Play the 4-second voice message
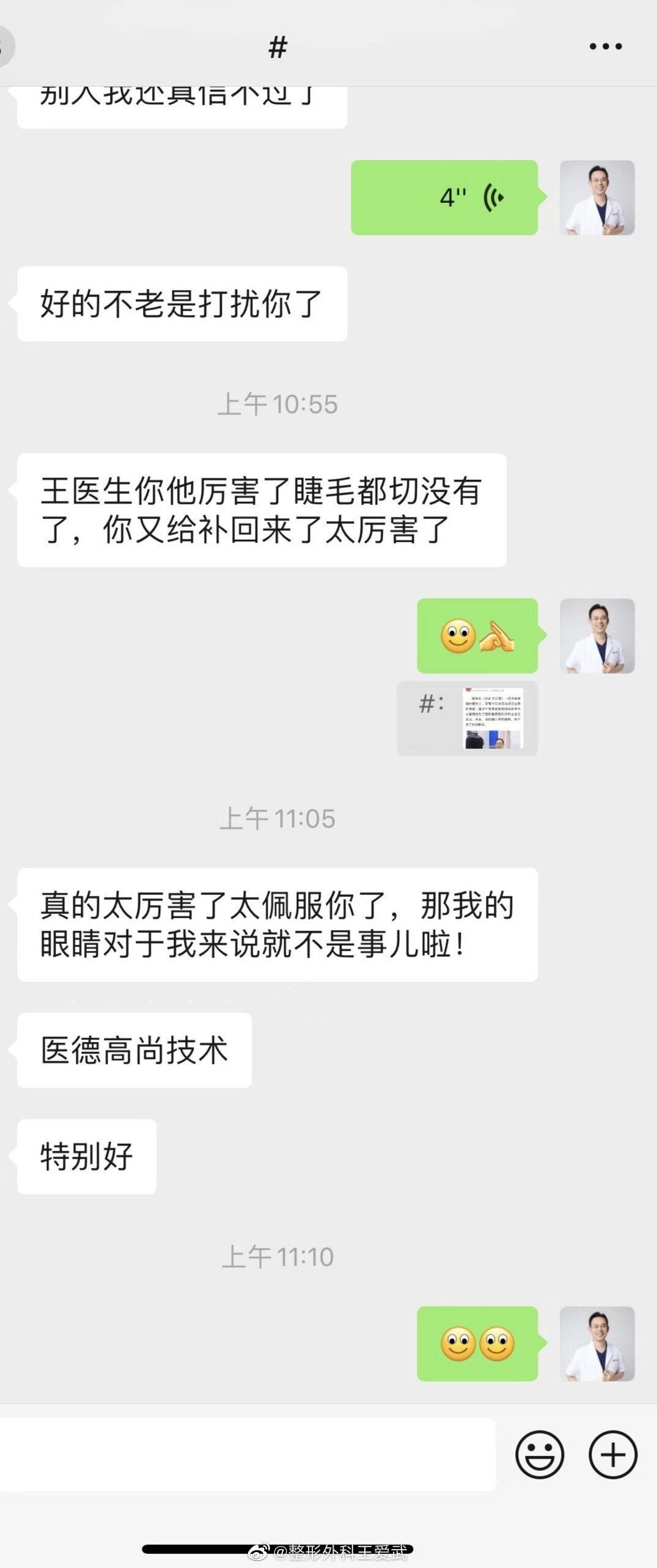Image resolution: width=657 pixels, height=1568 pixels. [x=444, y=197]
